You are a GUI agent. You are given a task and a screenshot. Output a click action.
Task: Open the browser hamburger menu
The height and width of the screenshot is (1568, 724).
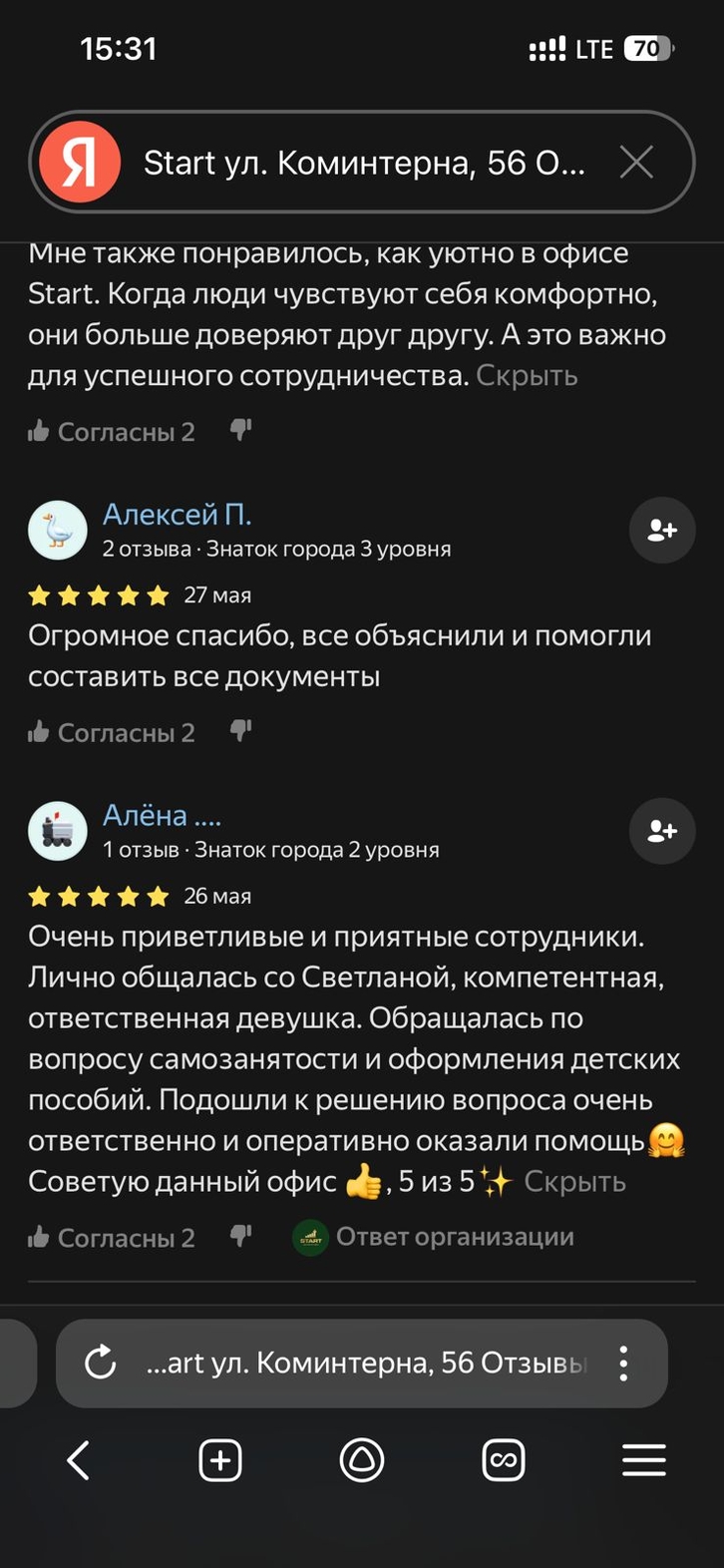point(643,1461)
